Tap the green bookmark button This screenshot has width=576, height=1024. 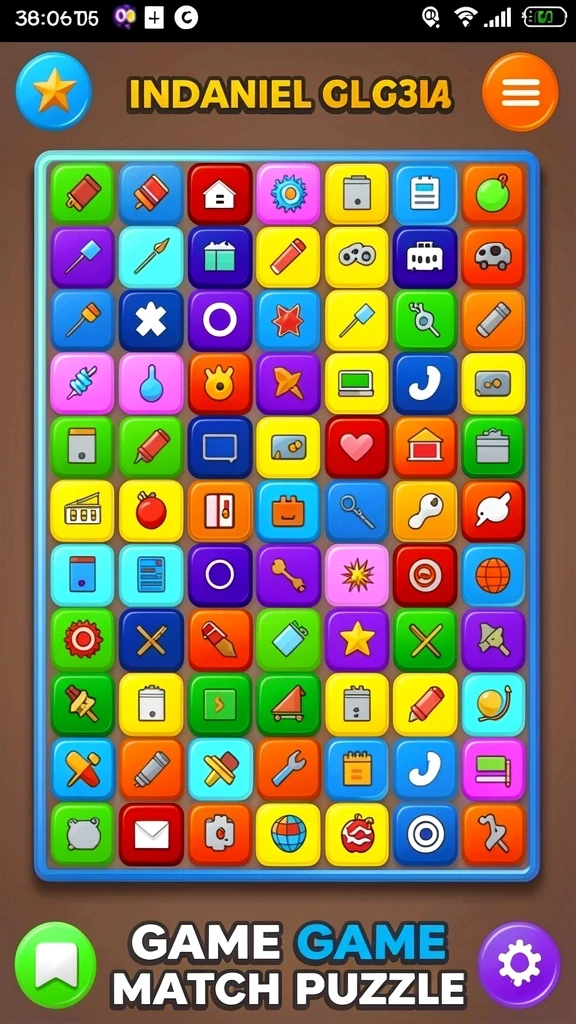[x=56, y=965]
